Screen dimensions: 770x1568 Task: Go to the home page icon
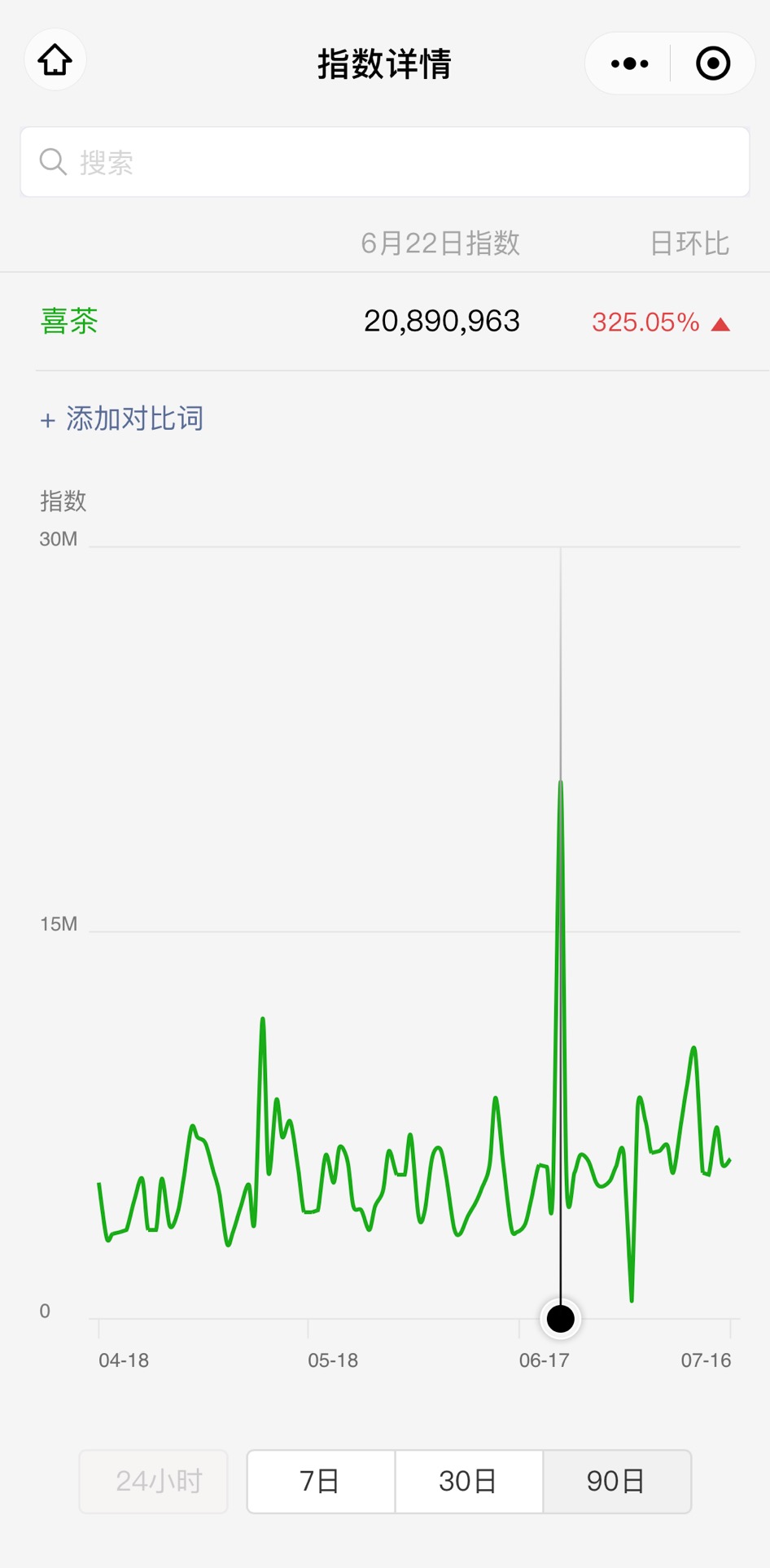(55, 60)
